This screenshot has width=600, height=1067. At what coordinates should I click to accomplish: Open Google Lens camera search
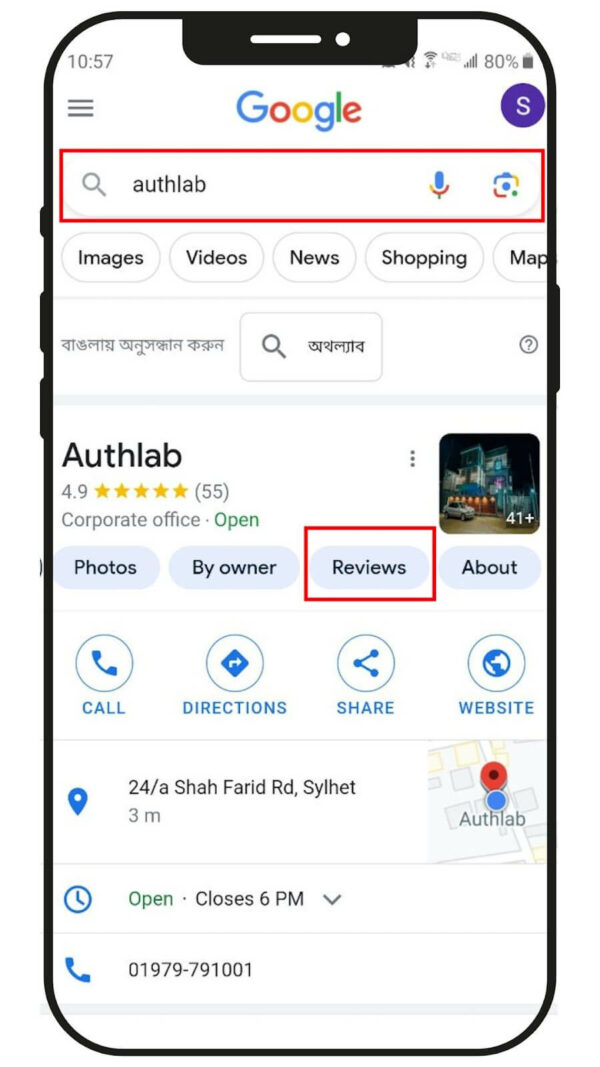(507, 185)
